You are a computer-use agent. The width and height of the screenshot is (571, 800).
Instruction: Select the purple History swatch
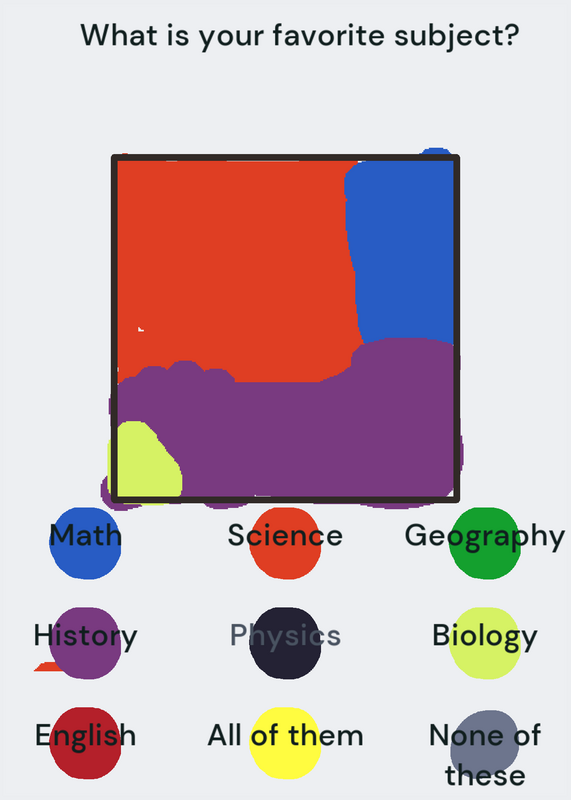[x=85, y=643]
